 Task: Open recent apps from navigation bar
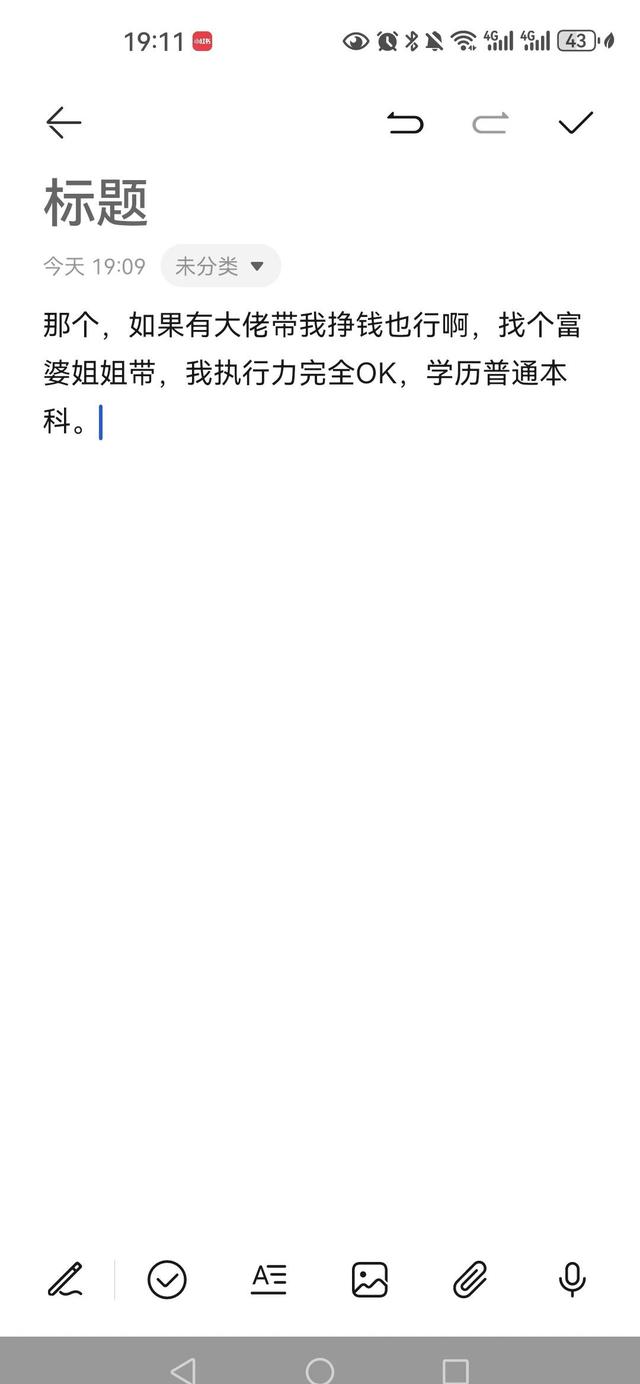[x=455, y=1370]
